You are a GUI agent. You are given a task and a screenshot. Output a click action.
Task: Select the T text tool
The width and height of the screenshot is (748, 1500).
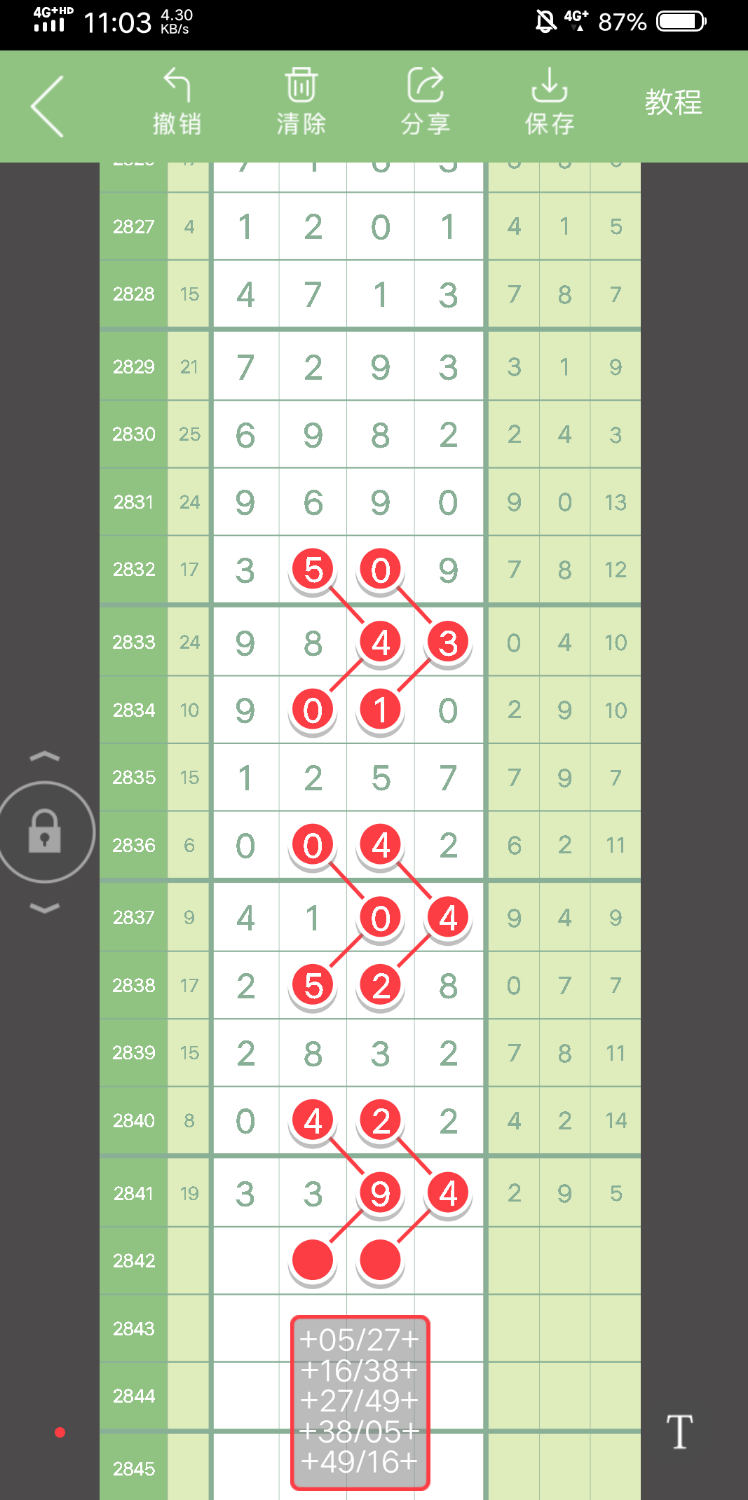[680, 1432]
